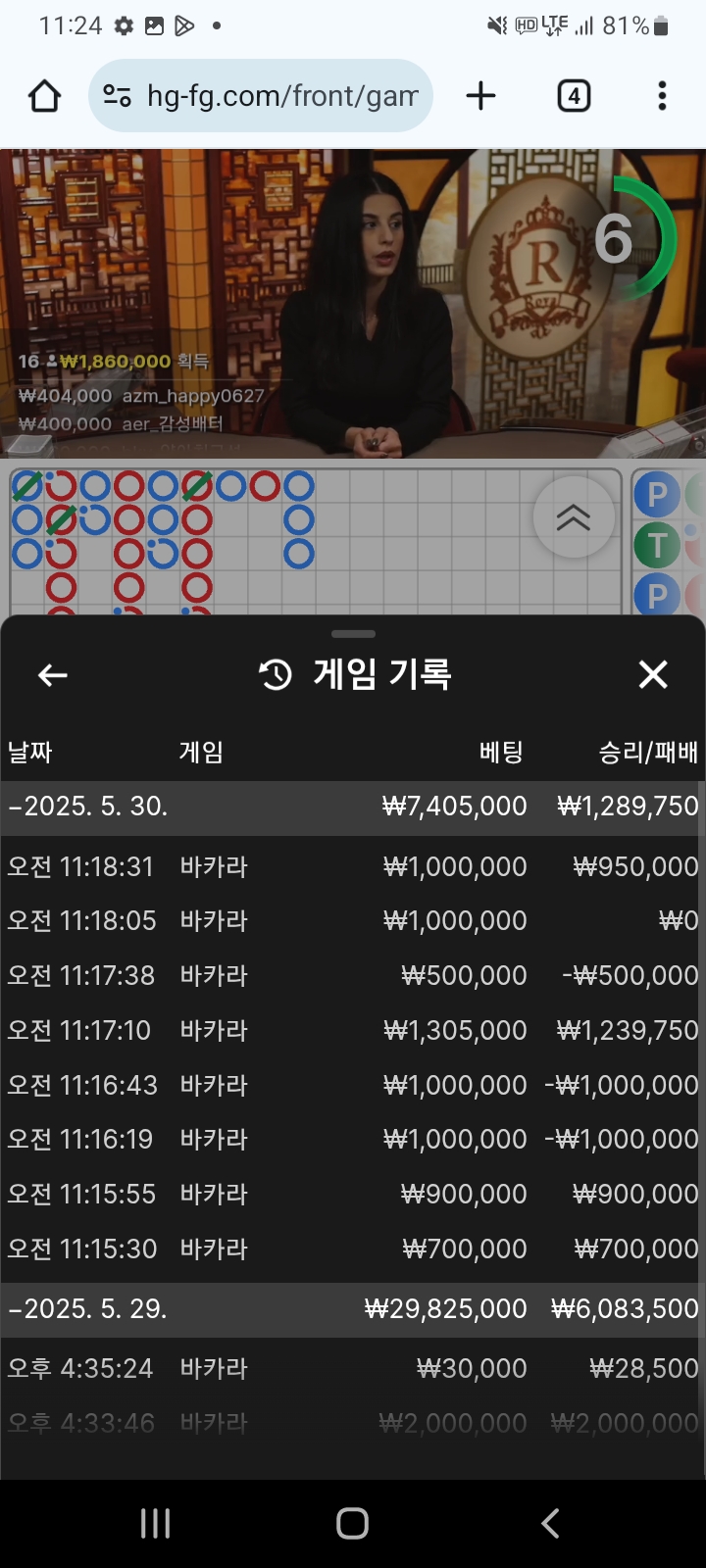Open the 오전 11:15:30 baccarat record

pos(351,1249)
